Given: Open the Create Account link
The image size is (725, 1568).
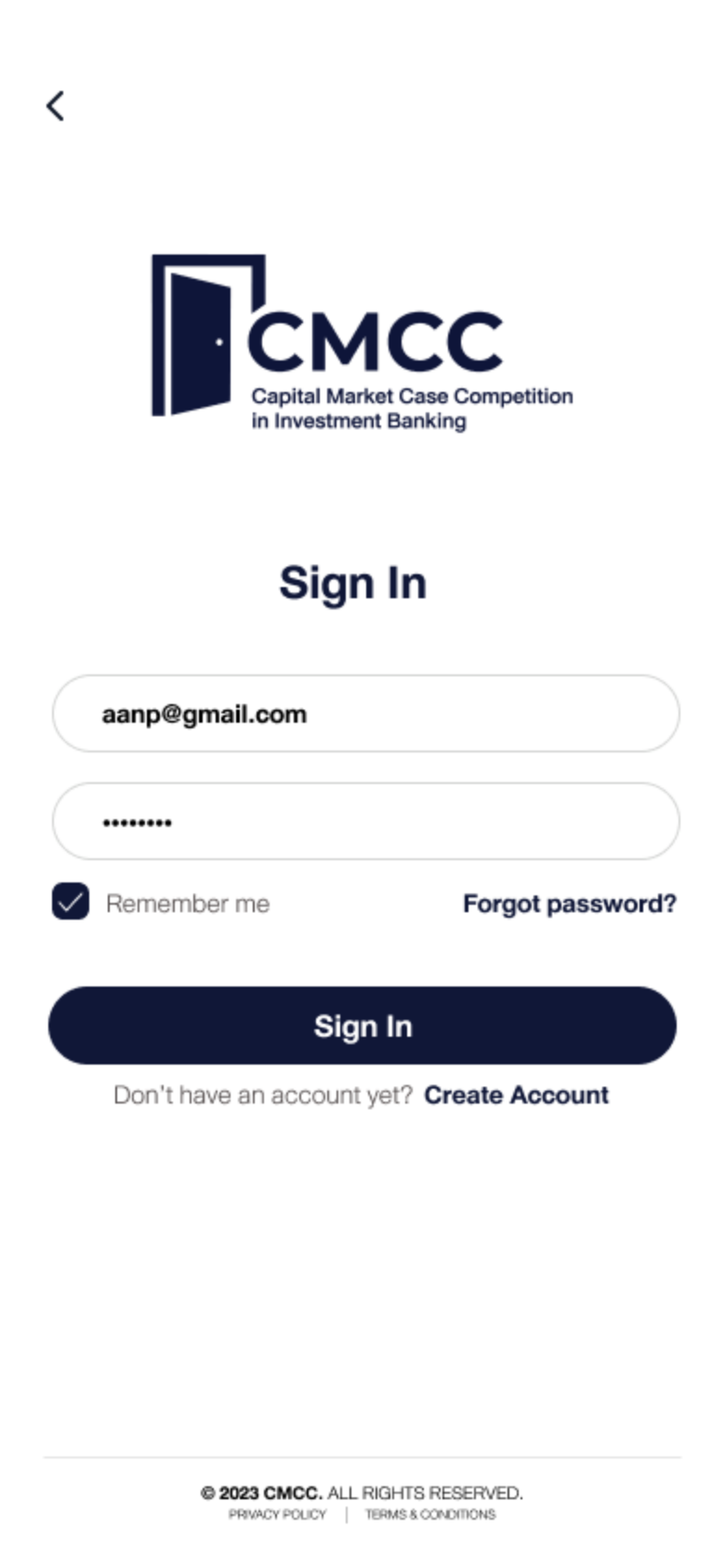Looking at the screenshot, I should tap(516, 1095).
